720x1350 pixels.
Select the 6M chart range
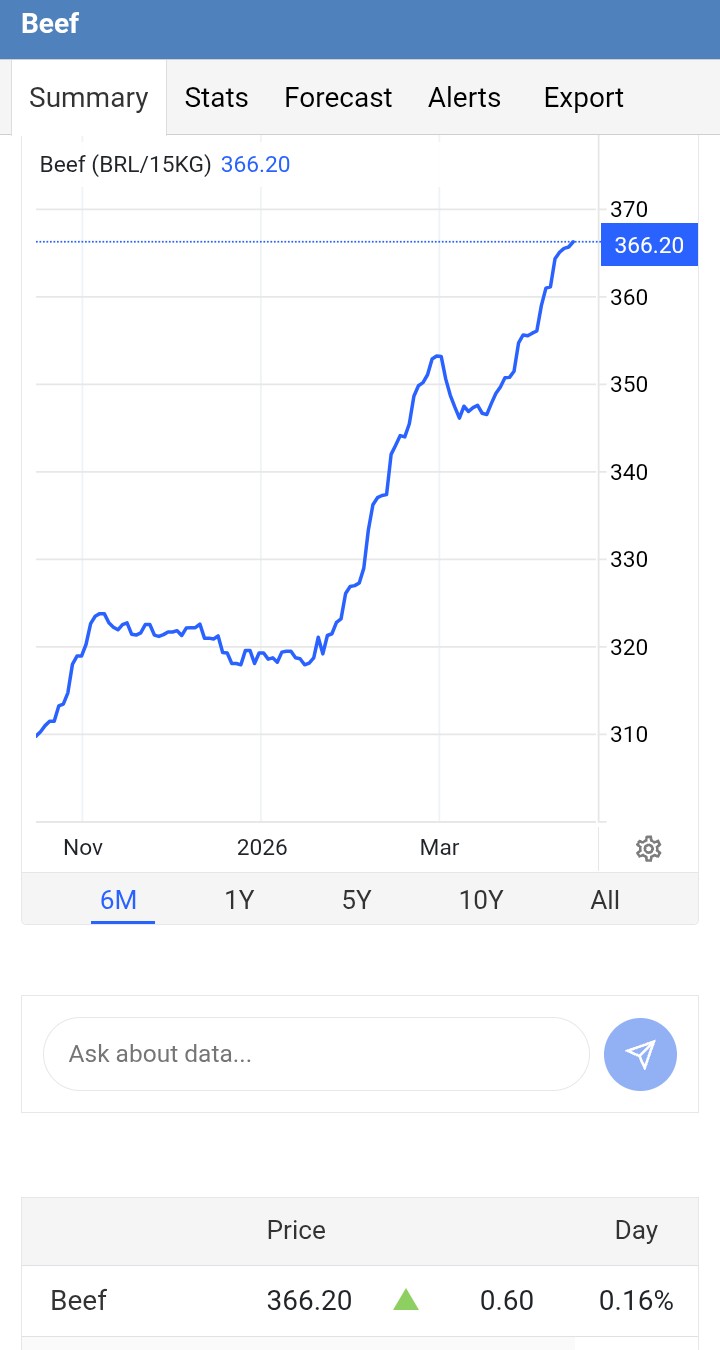pos(119,900)
